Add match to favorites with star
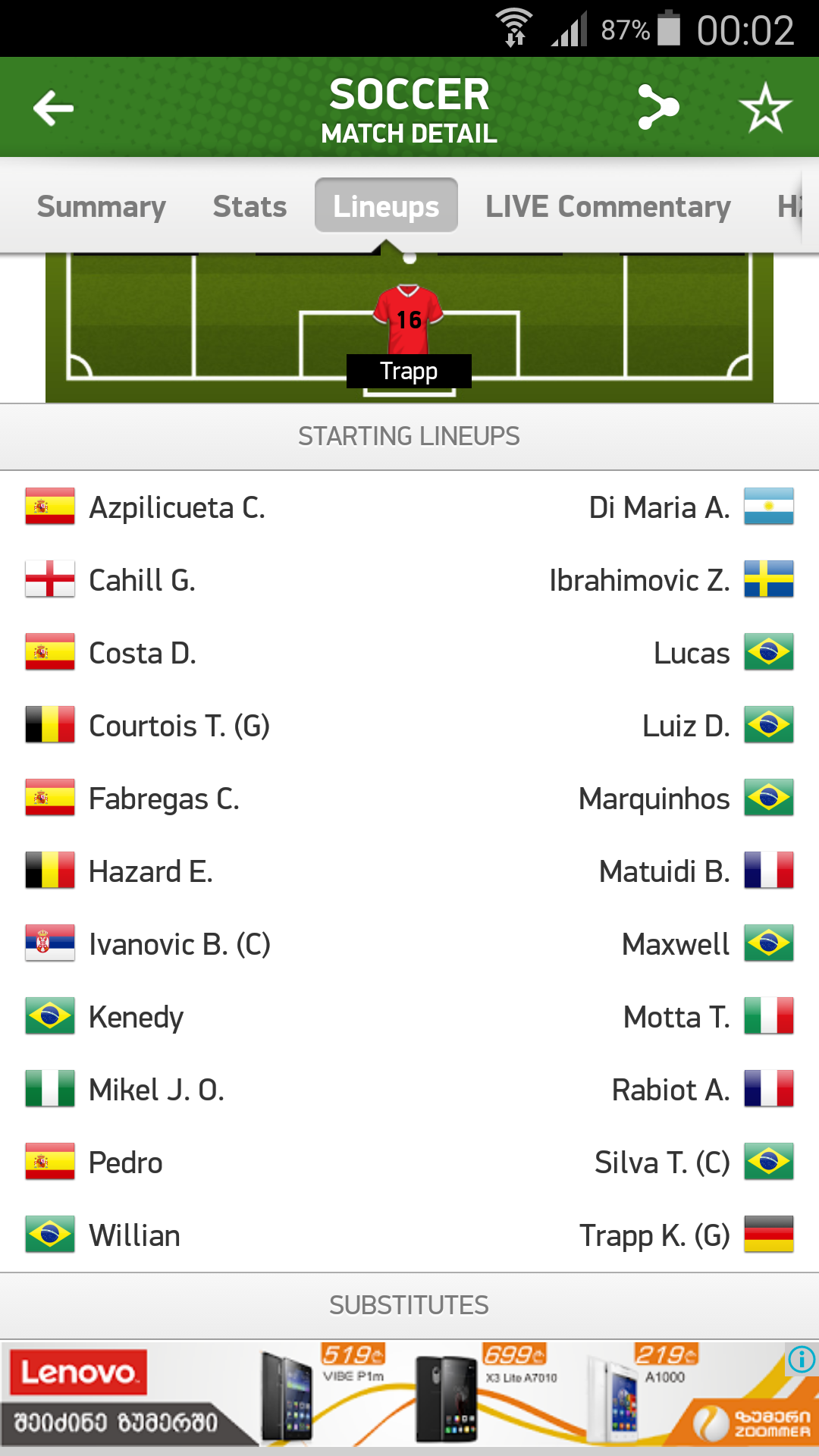This screenshot has width=819, height=1456. 765,108
